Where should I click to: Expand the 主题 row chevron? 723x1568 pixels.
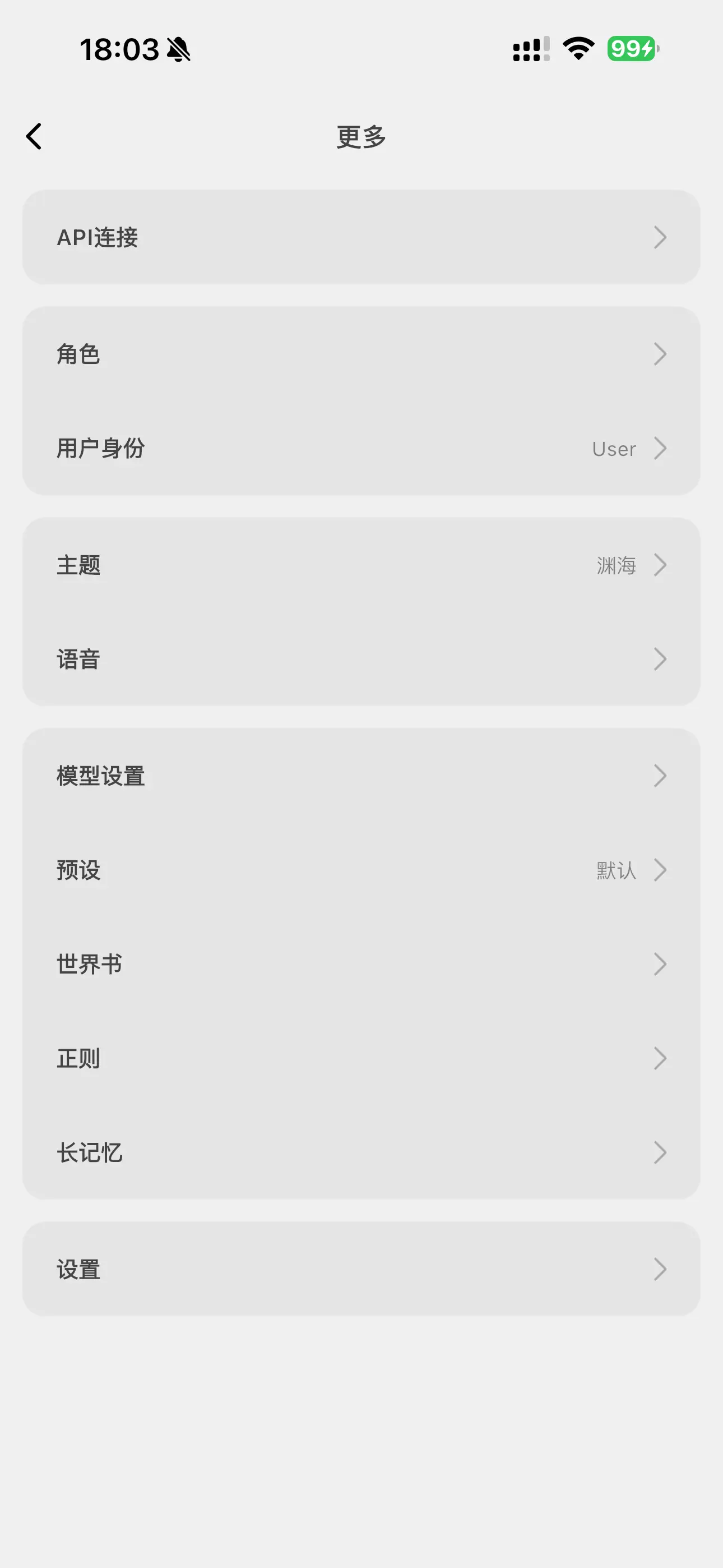[x=661, y=565]
